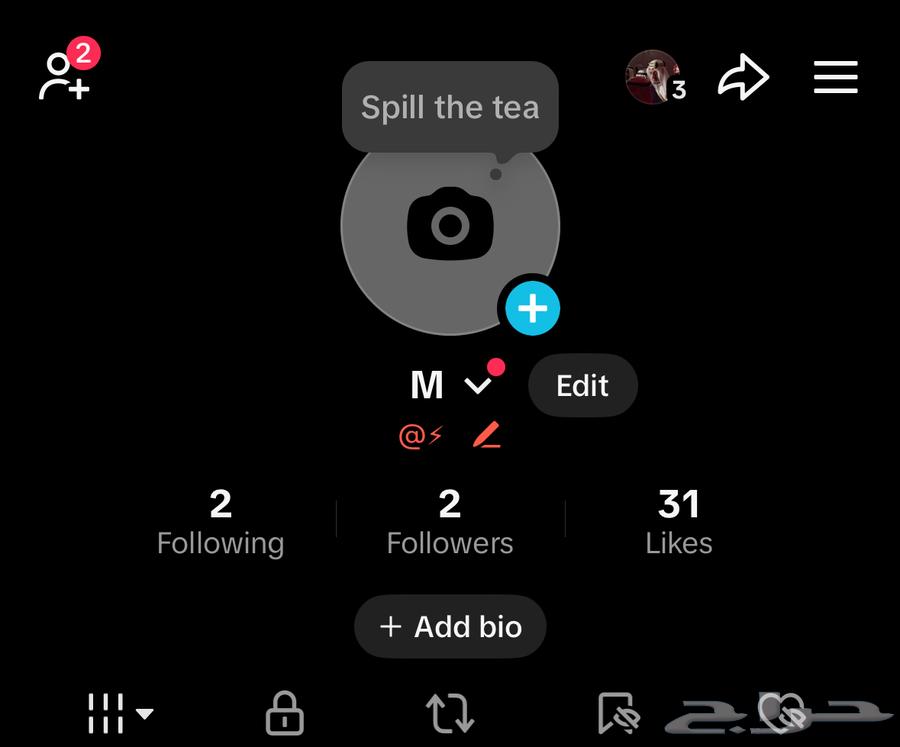Switch to the posts grid tab
Image resolution: width=900 pixels, height=747 pixels.
(118, 714)
